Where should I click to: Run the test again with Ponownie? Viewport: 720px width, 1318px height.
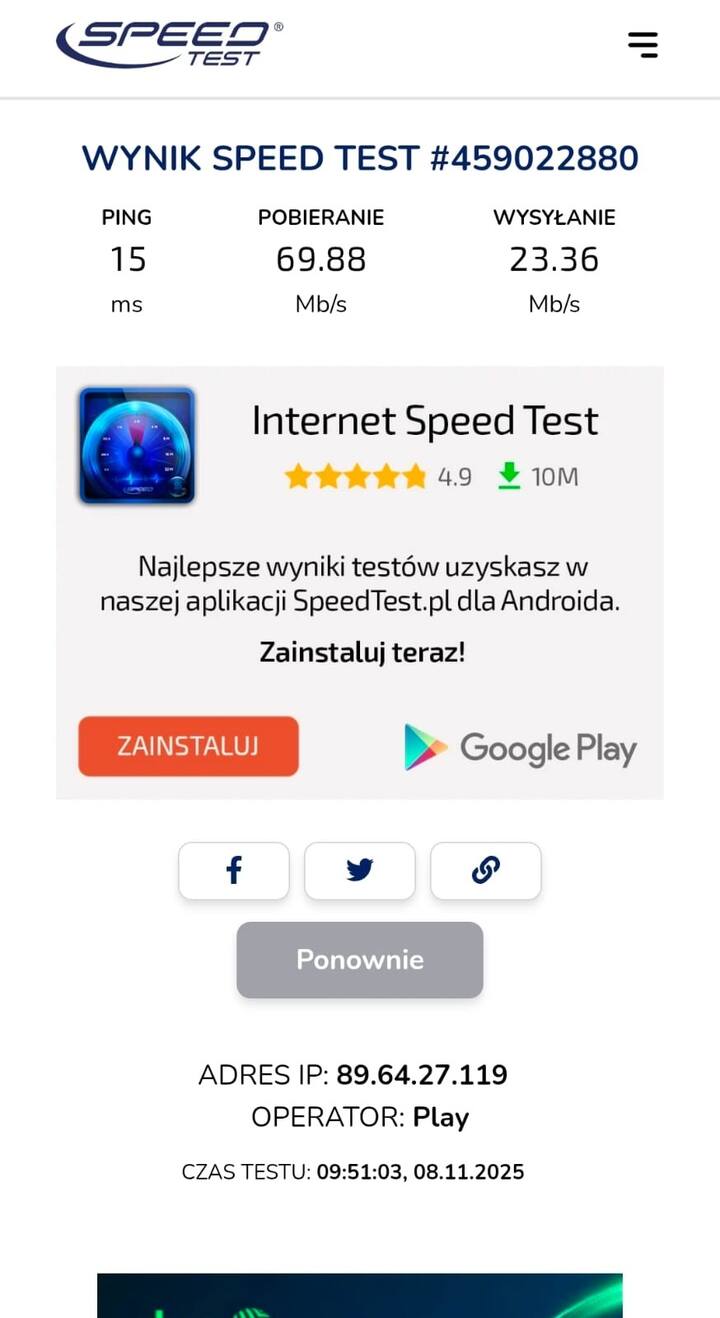coord(360,960)
